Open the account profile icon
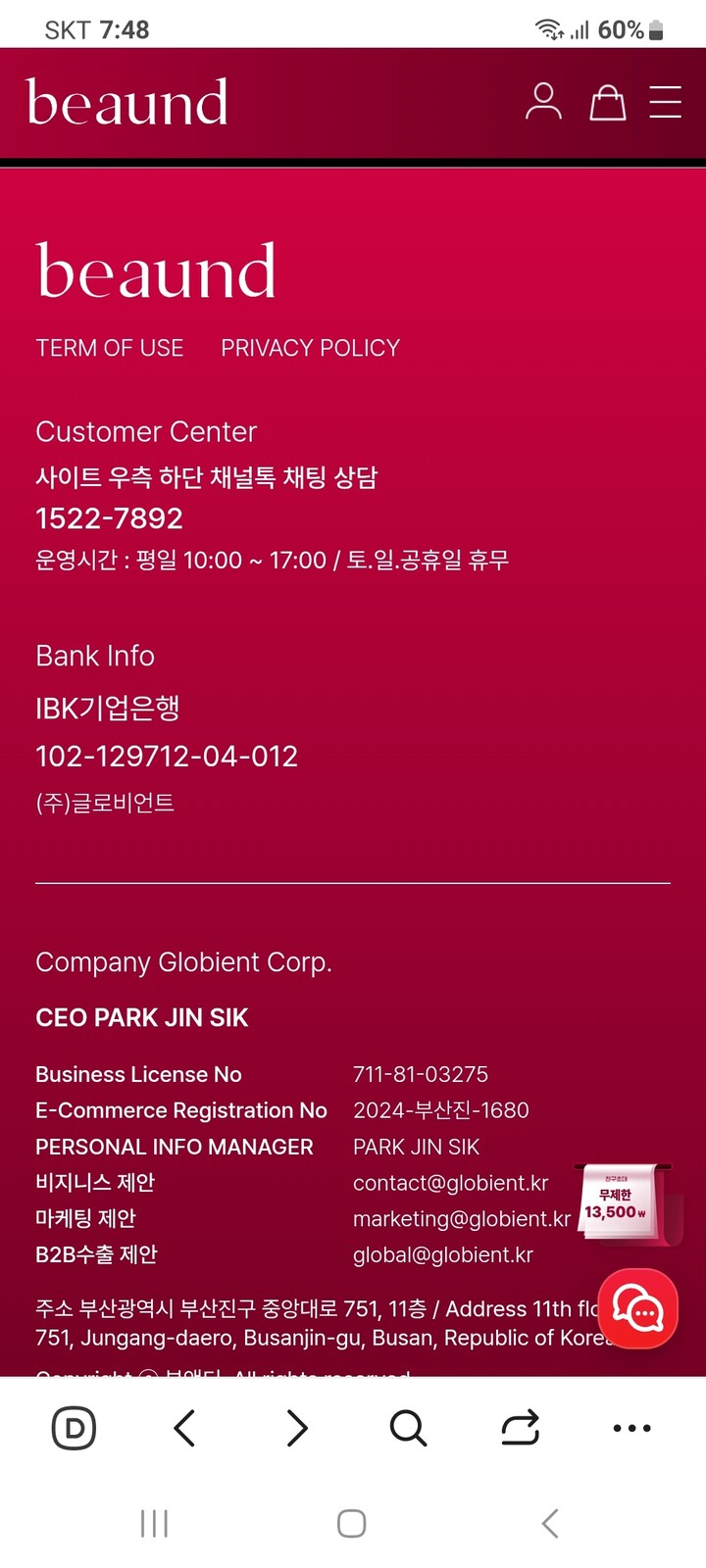The image size is (706, 1568). click(x=543, y=101)
